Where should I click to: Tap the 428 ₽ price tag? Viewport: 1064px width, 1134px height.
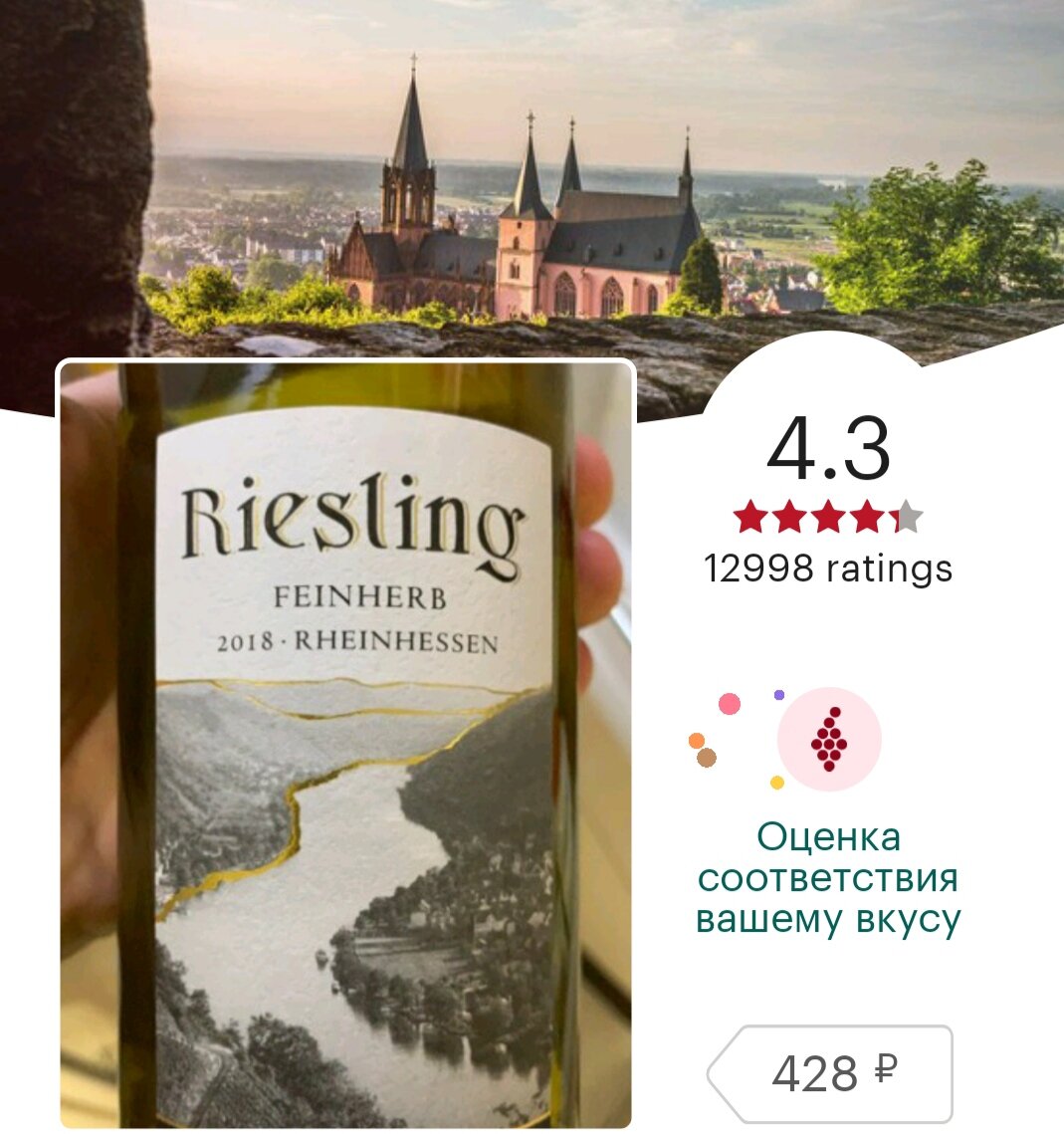[x=830, y=1073]
